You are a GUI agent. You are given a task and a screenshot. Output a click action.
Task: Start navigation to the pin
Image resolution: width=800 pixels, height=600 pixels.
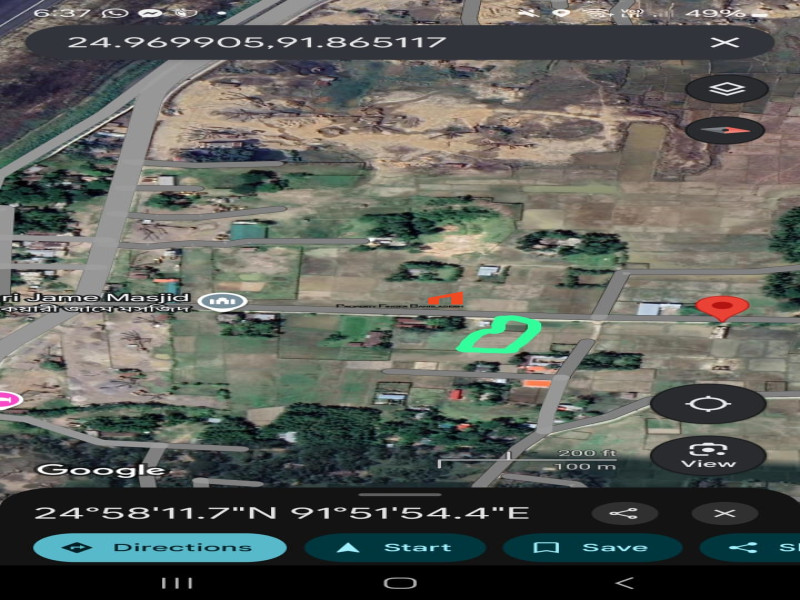pos(395,547)
